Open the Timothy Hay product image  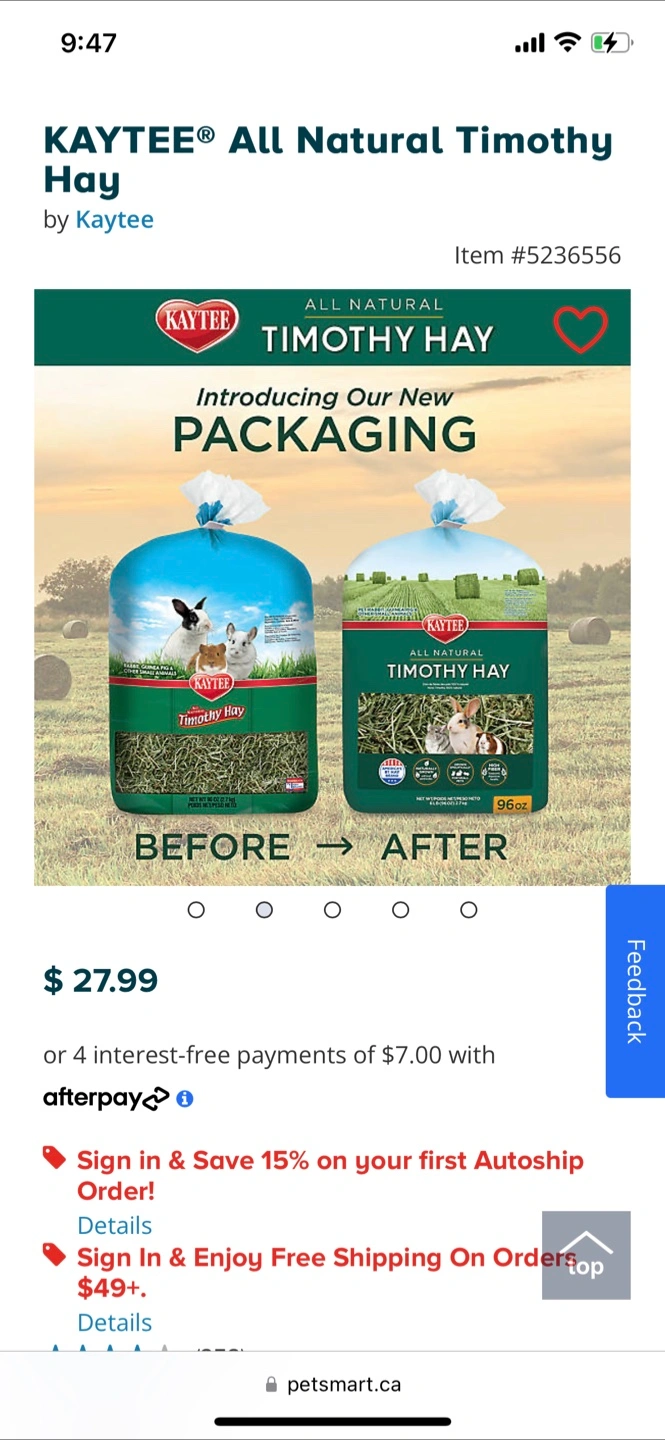[332, 587]
